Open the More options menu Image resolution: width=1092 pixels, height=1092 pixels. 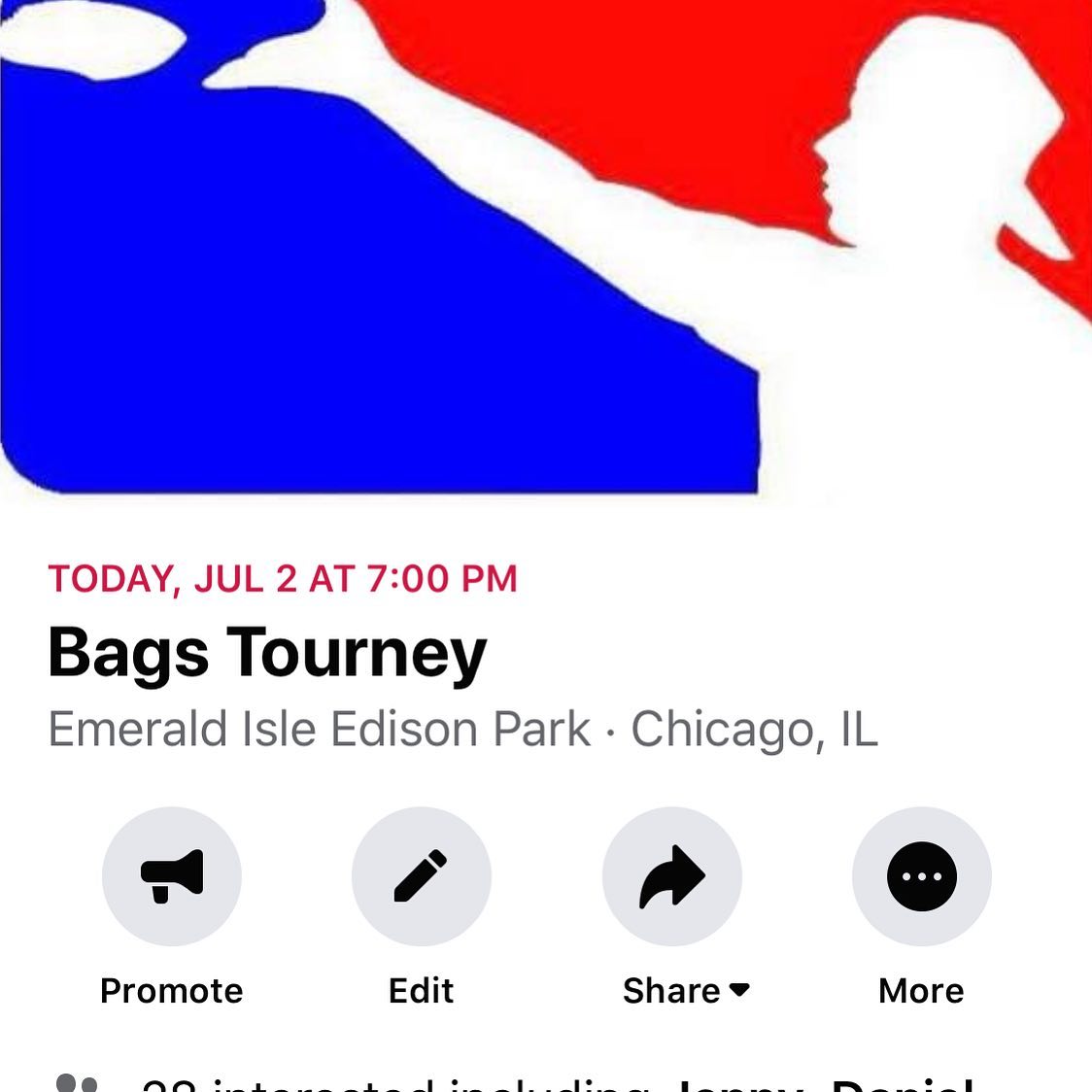coord(921,876)
